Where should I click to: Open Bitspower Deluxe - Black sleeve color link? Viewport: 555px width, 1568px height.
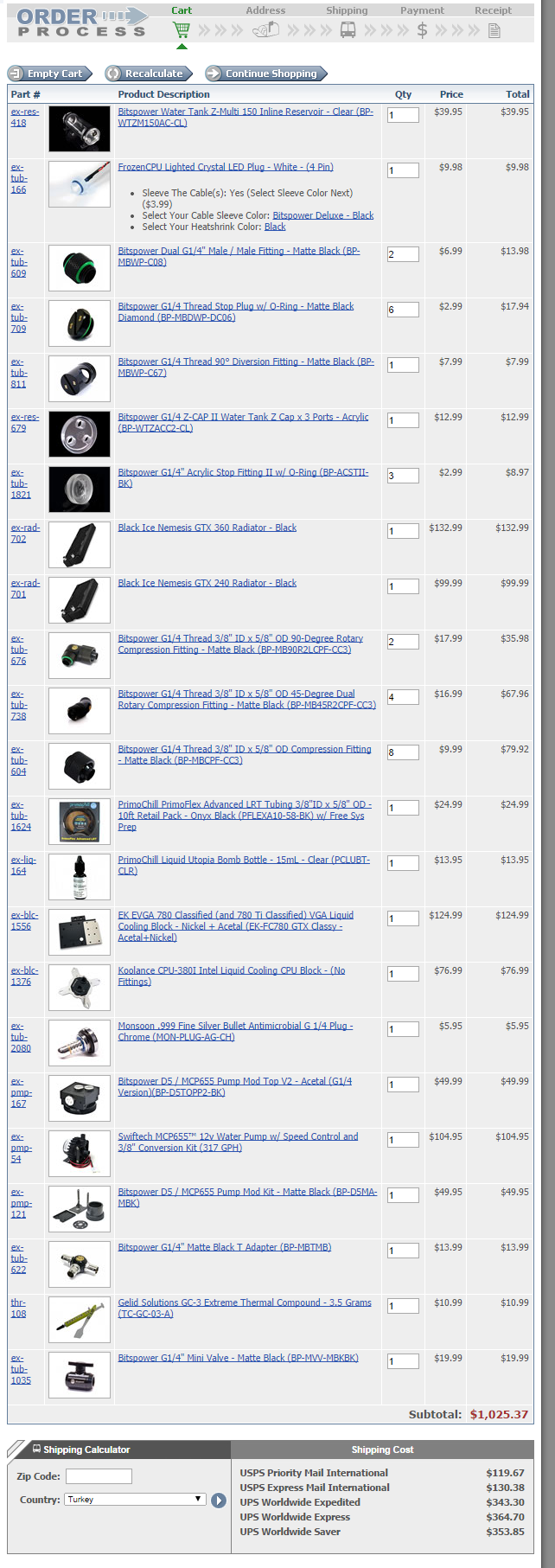point(322,215)
